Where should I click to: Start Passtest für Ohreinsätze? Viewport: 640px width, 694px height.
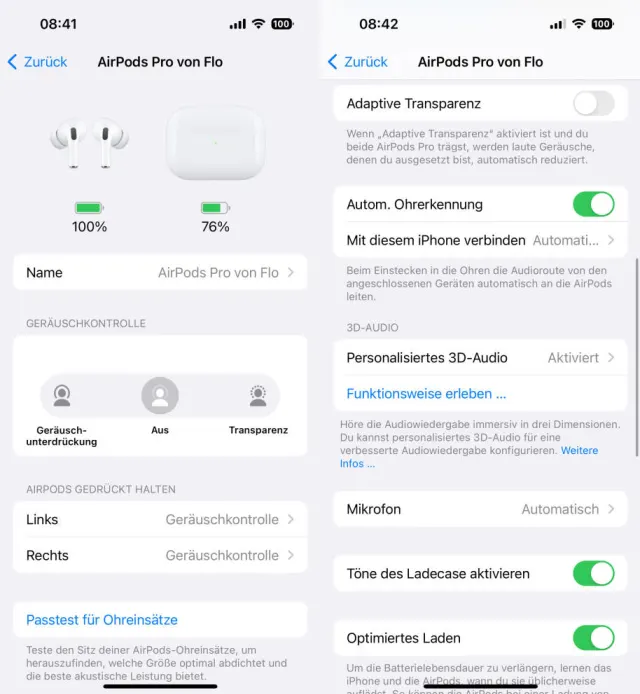102,620
